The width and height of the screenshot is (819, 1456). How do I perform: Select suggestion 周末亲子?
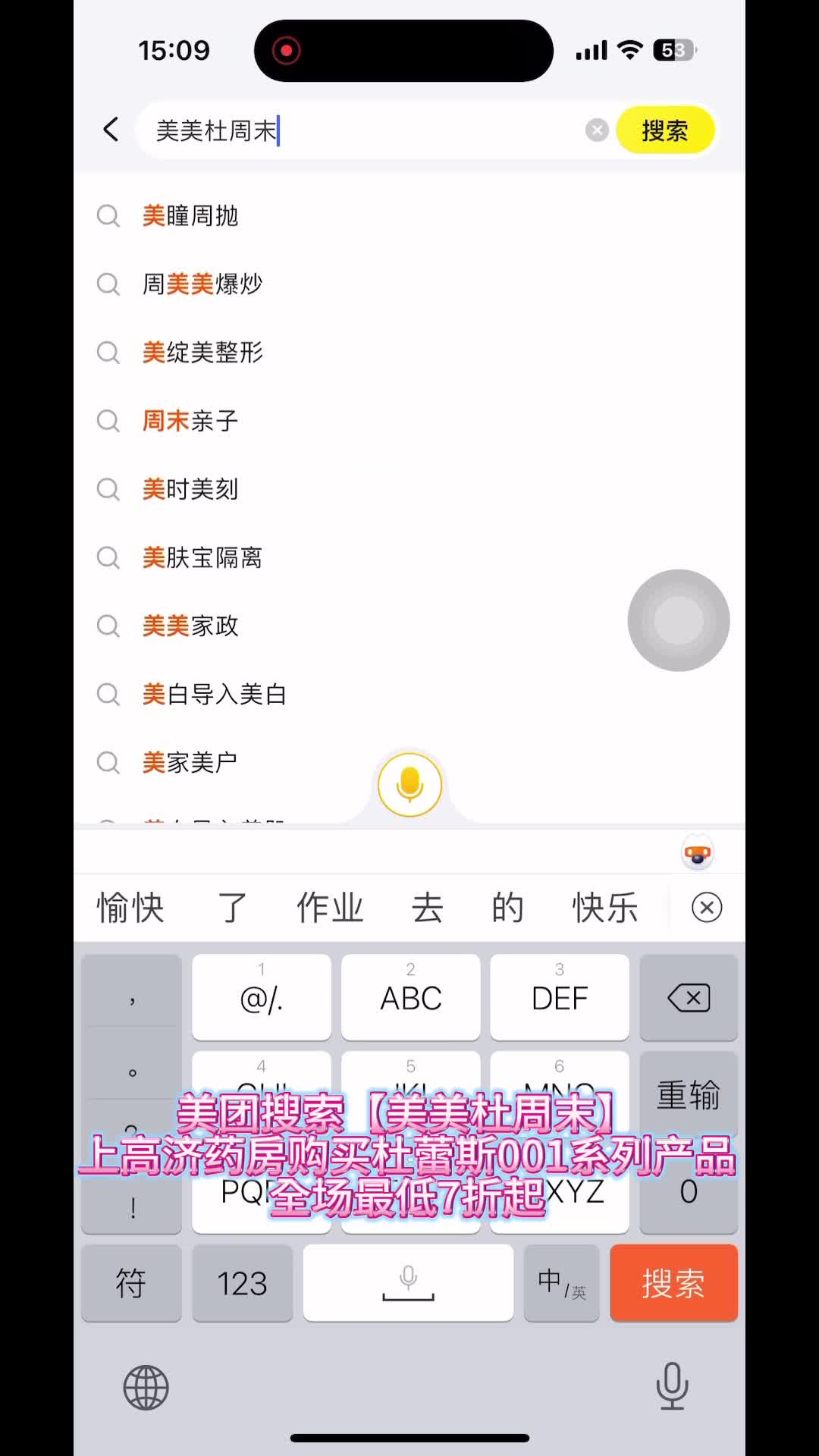(x=190, y=421)
